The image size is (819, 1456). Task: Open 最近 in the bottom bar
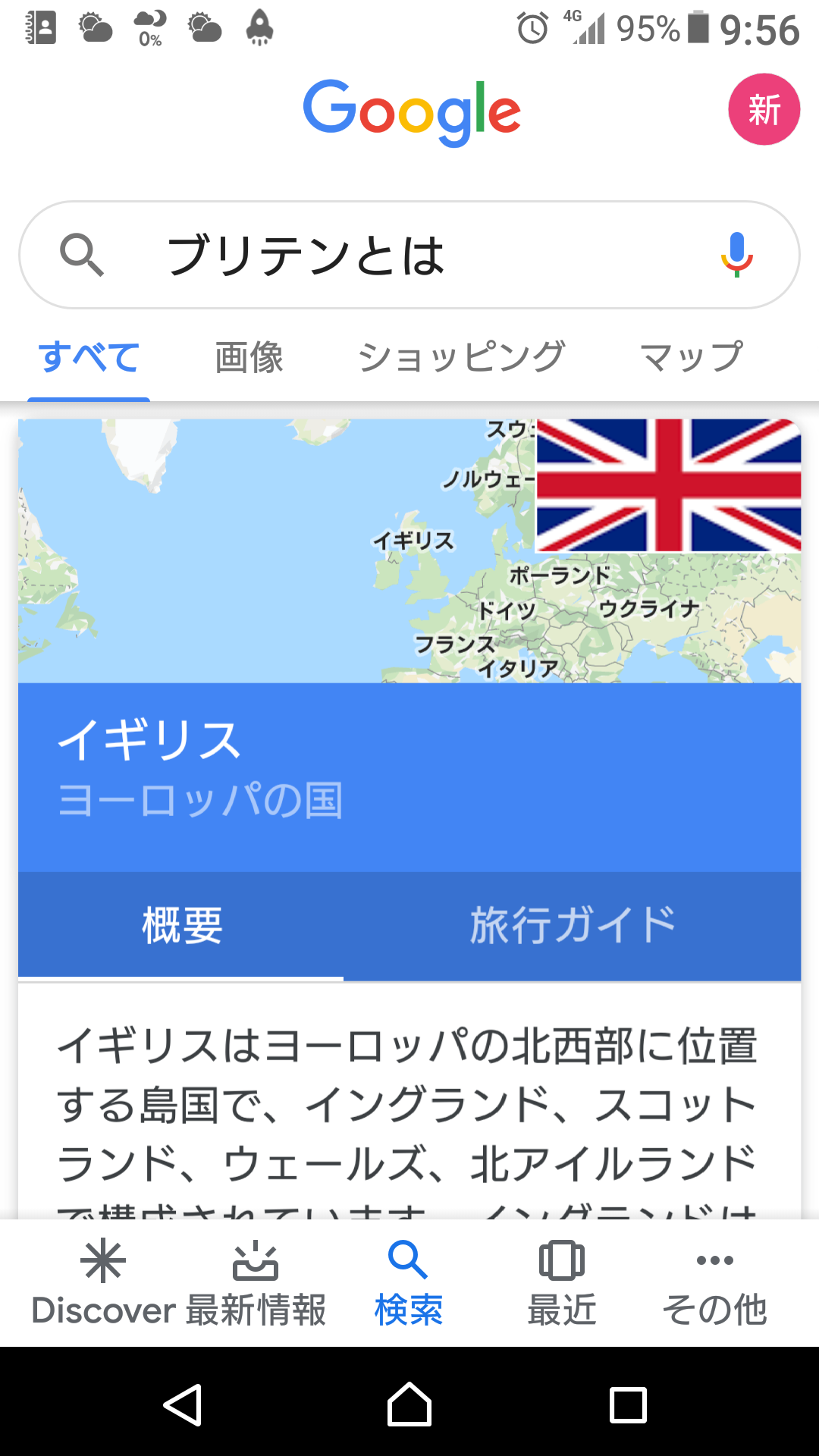coord(562,1283)
